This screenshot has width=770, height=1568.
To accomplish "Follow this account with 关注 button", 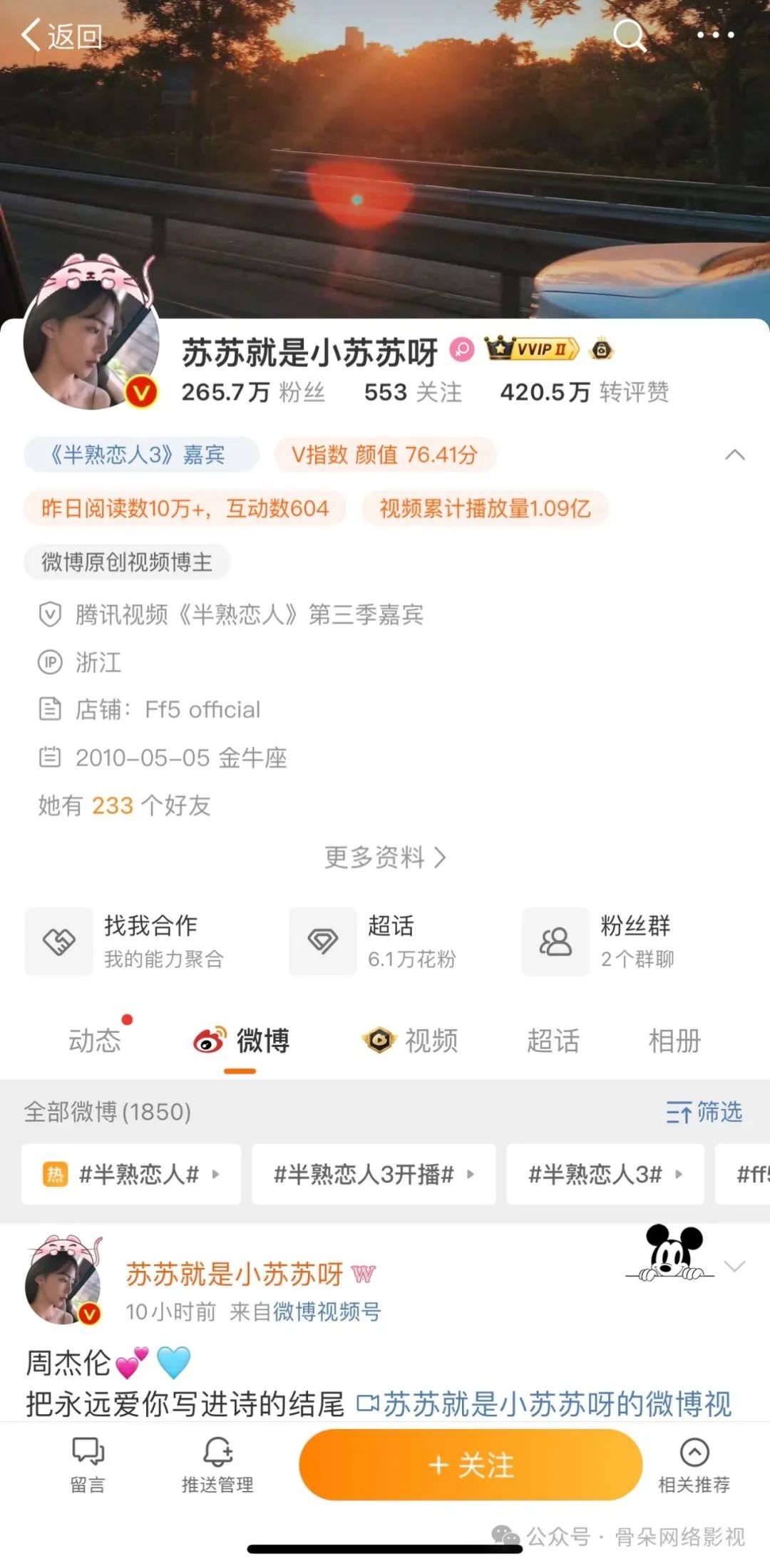I will point(471,1465).
